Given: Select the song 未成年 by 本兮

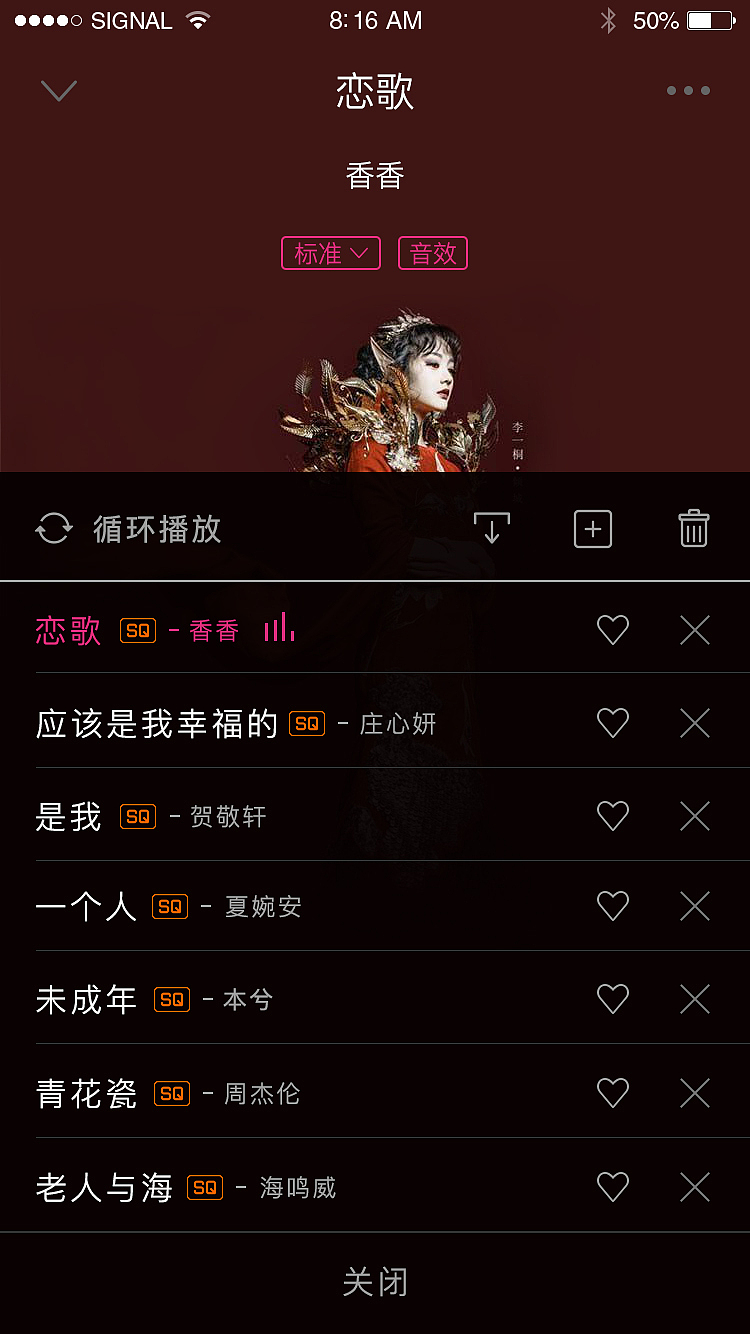Looking at the screenshot, I should tap(87, 999).
